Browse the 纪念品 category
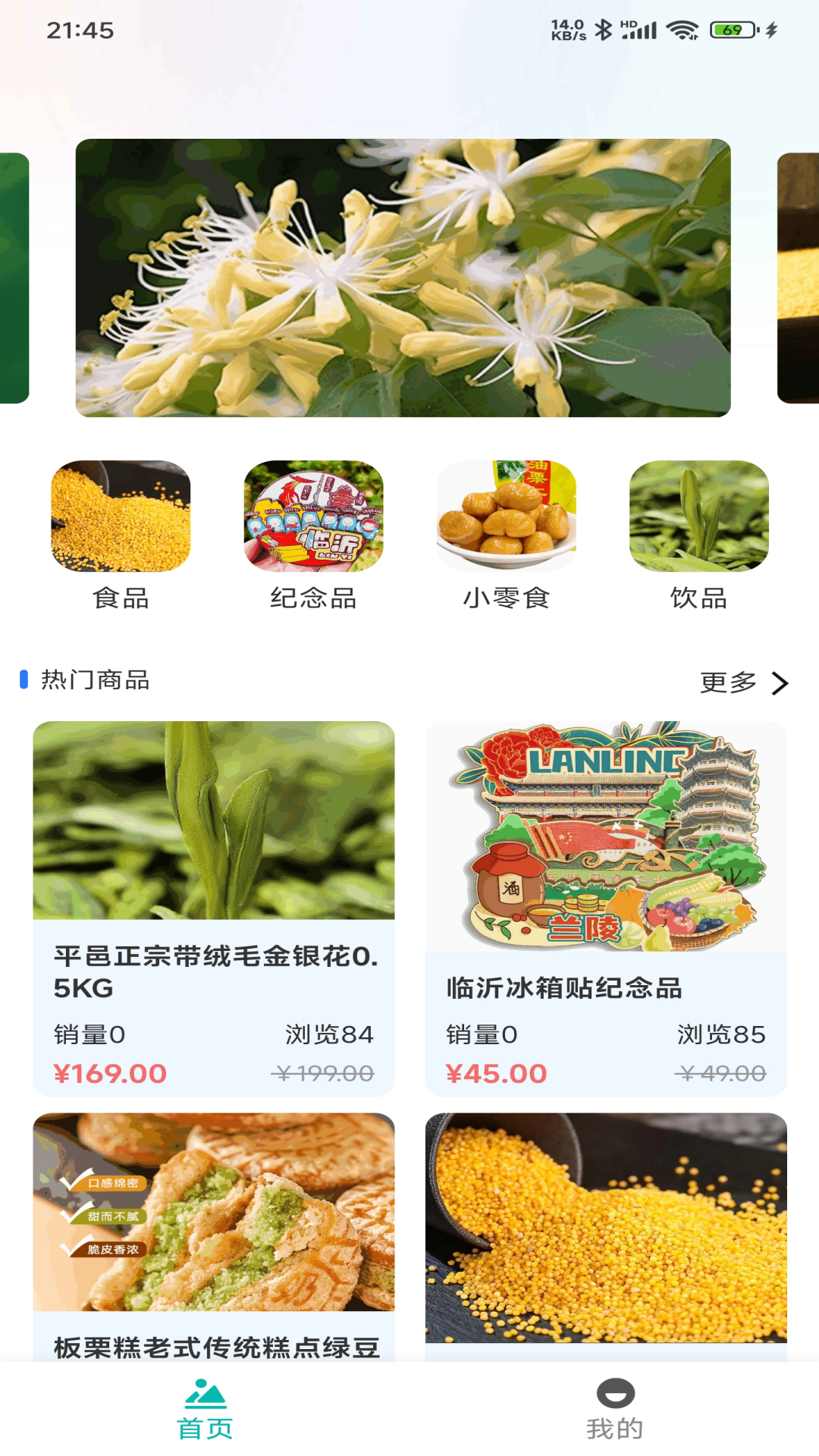819x1456 pixels. click(313, 535)
